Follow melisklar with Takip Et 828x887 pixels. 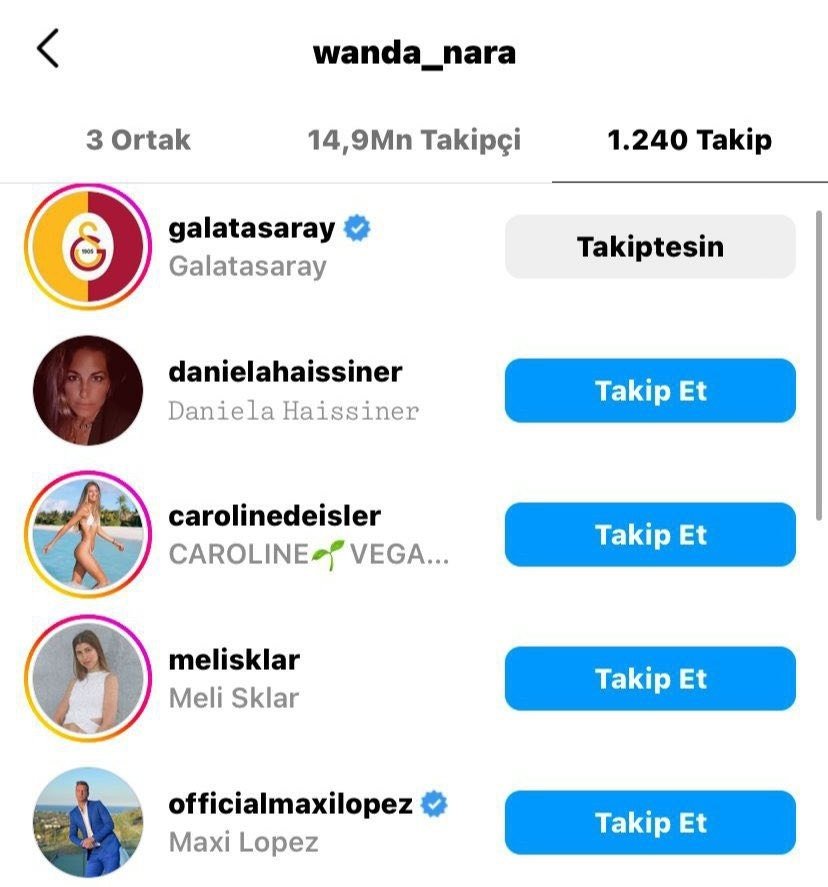(650, 679)
